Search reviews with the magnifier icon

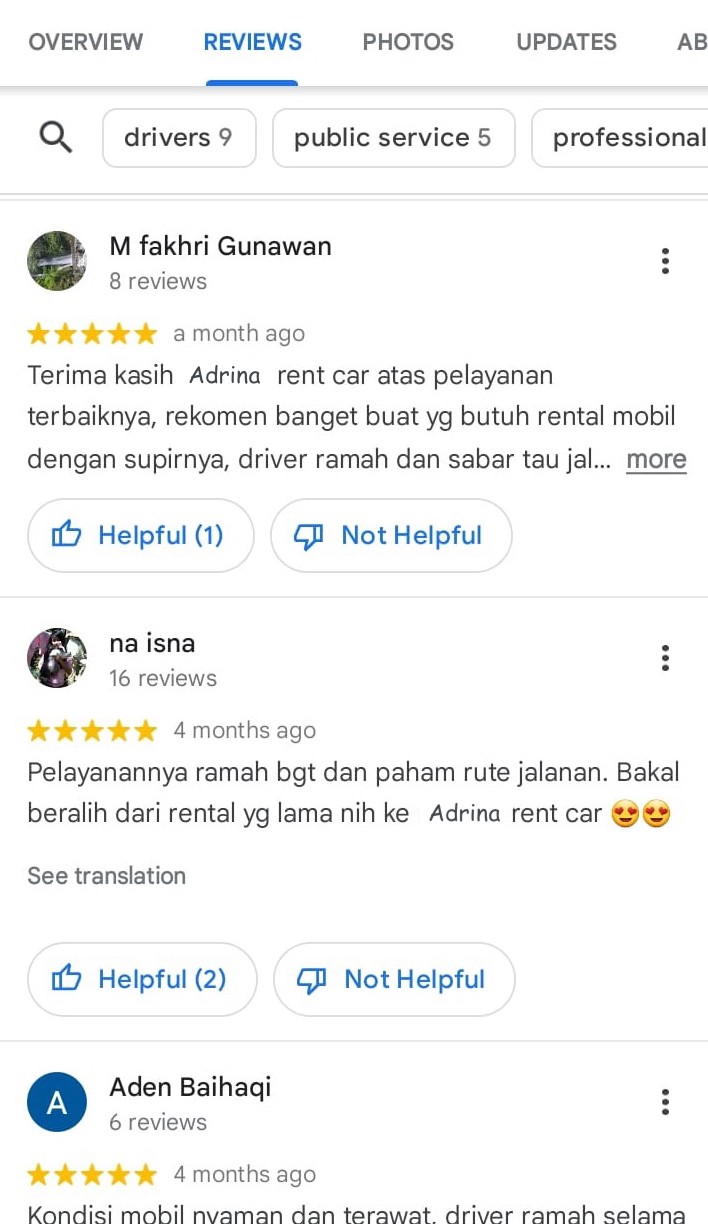[56, 137]
